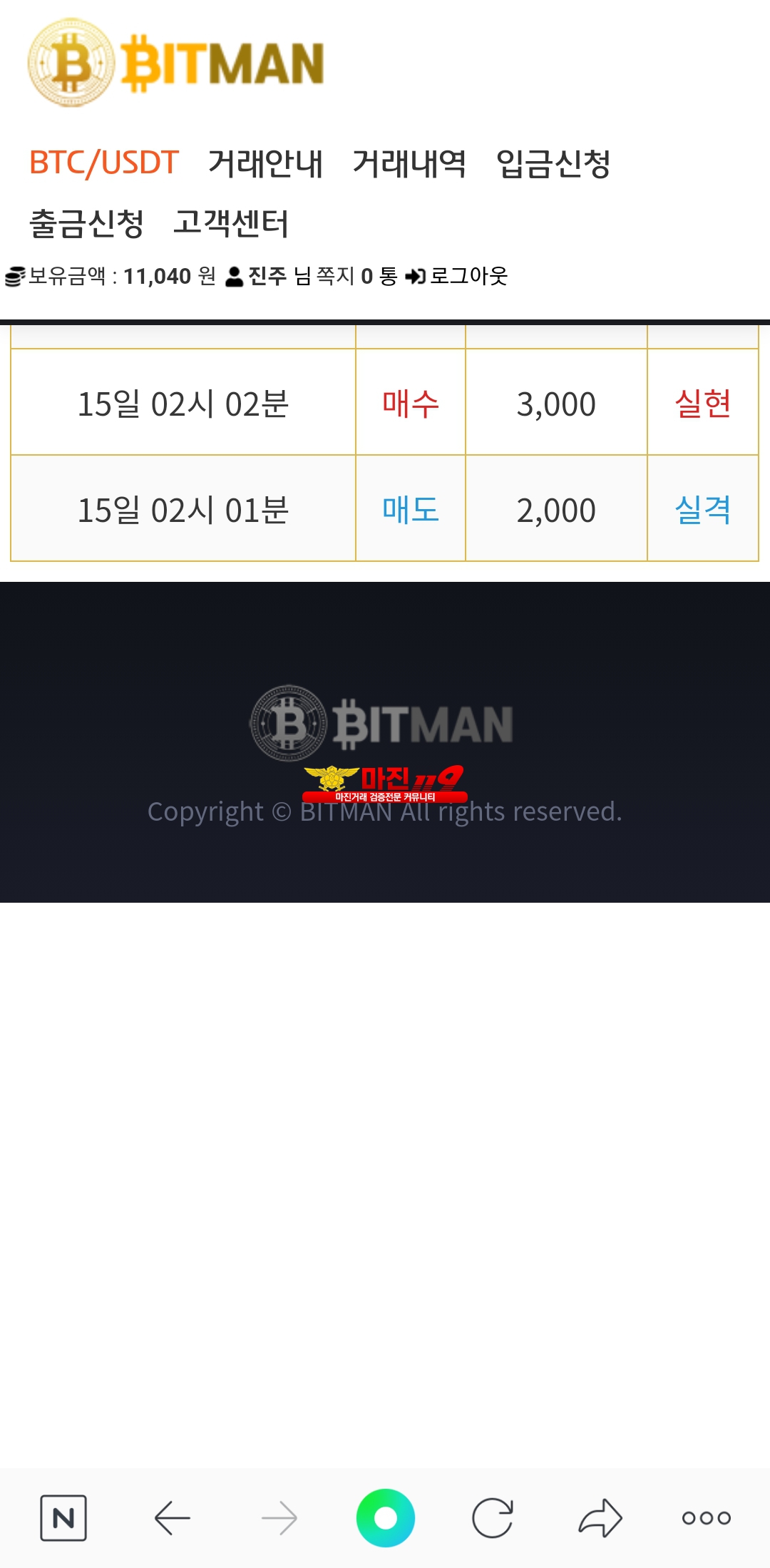
Task: Open 출금신청 withdrawal request
Action: click(x=86, y=223)
